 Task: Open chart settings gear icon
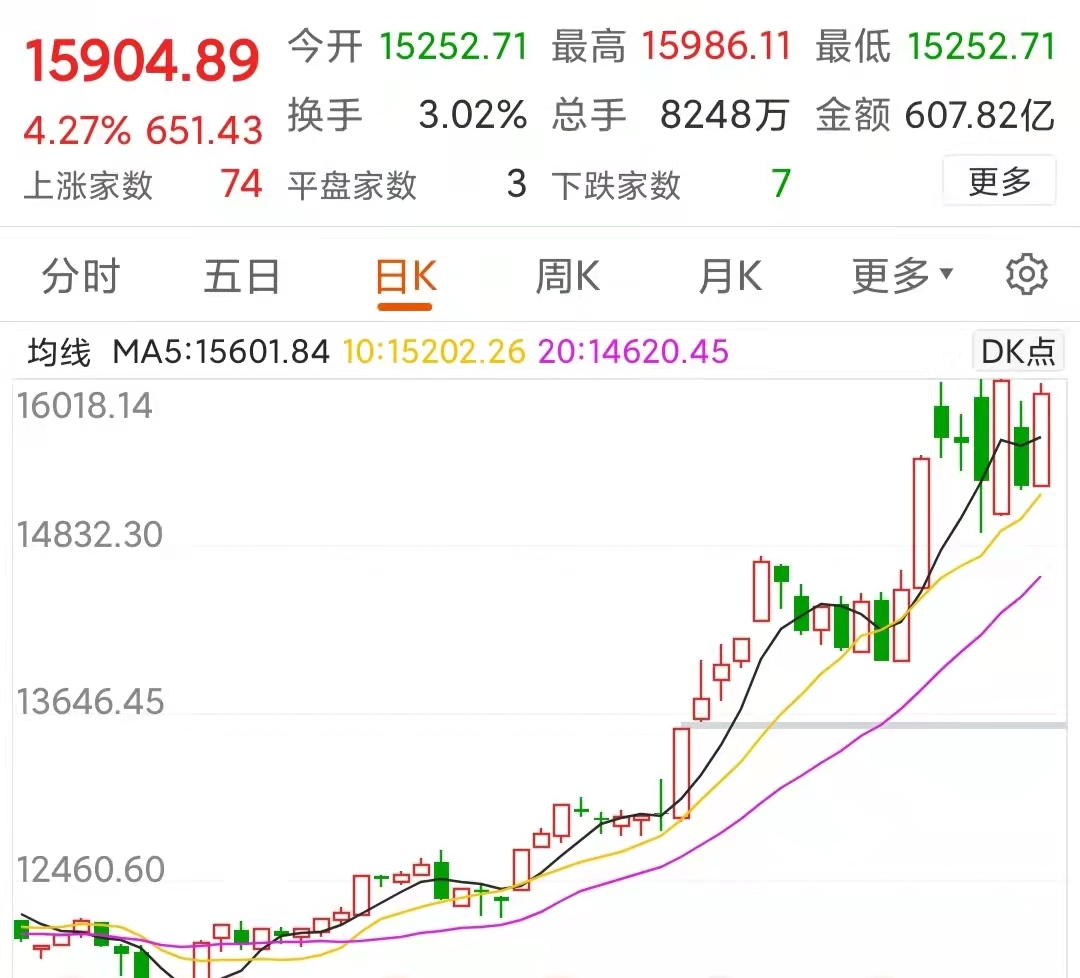1026,275
